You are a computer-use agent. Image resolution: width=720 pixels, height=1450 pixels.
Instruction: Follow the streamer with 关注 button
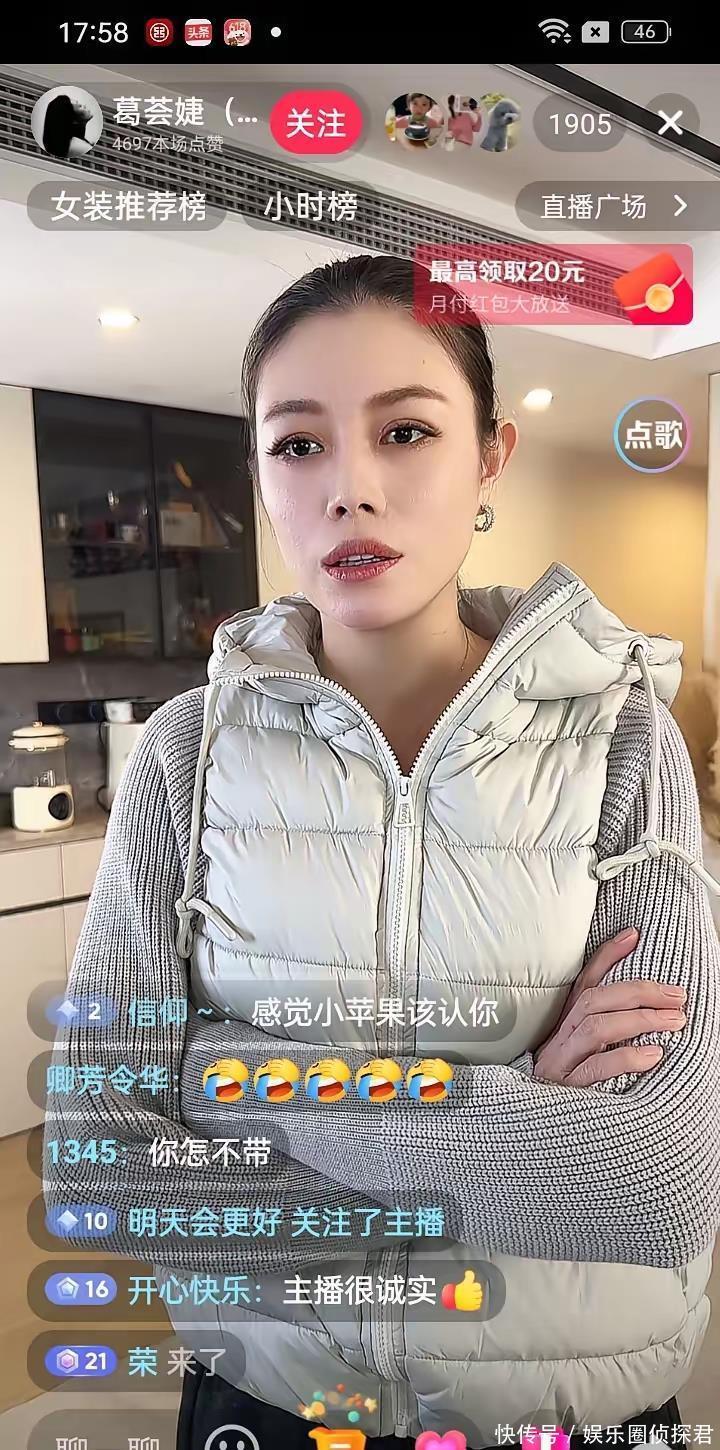[316, 122]
